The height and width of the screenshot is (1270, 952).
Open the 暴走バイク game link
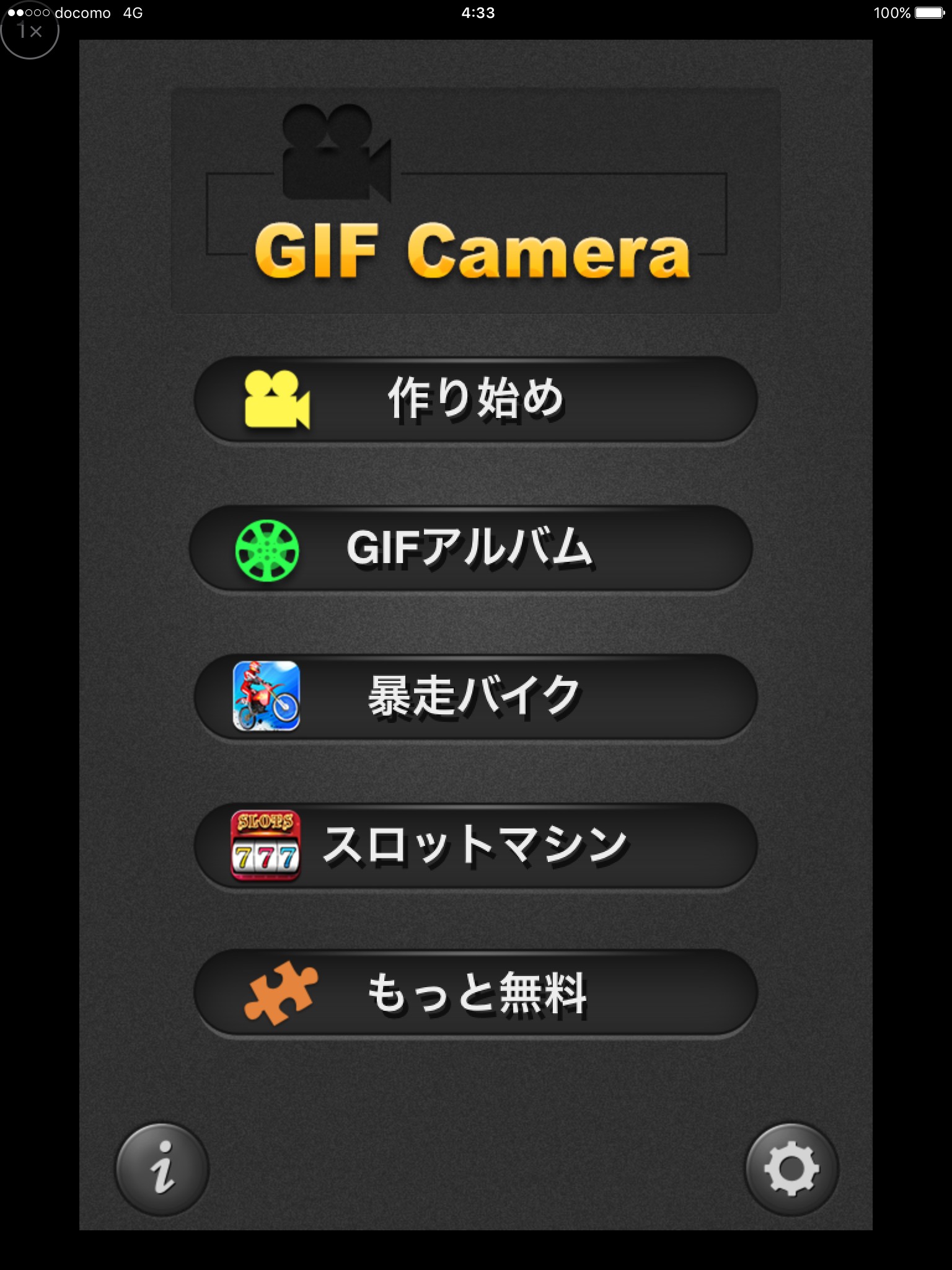tap(475, 696)
